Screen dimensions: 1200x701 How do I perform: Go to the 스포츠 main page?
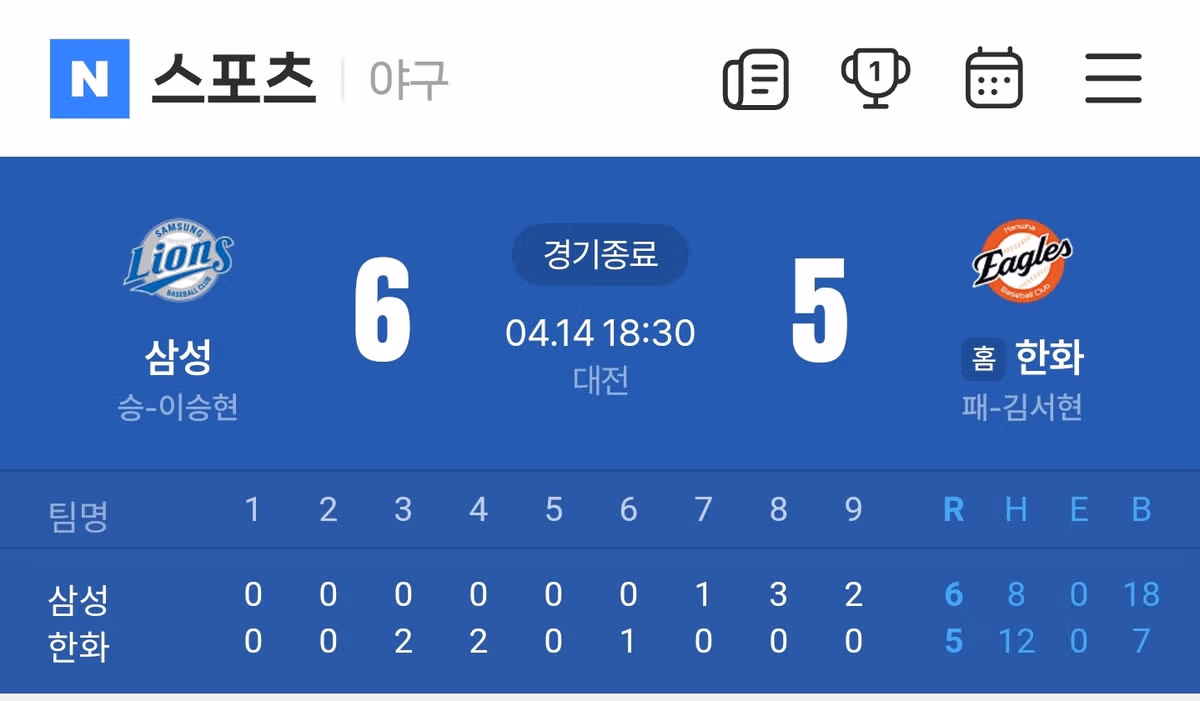[x=233, y=79]
